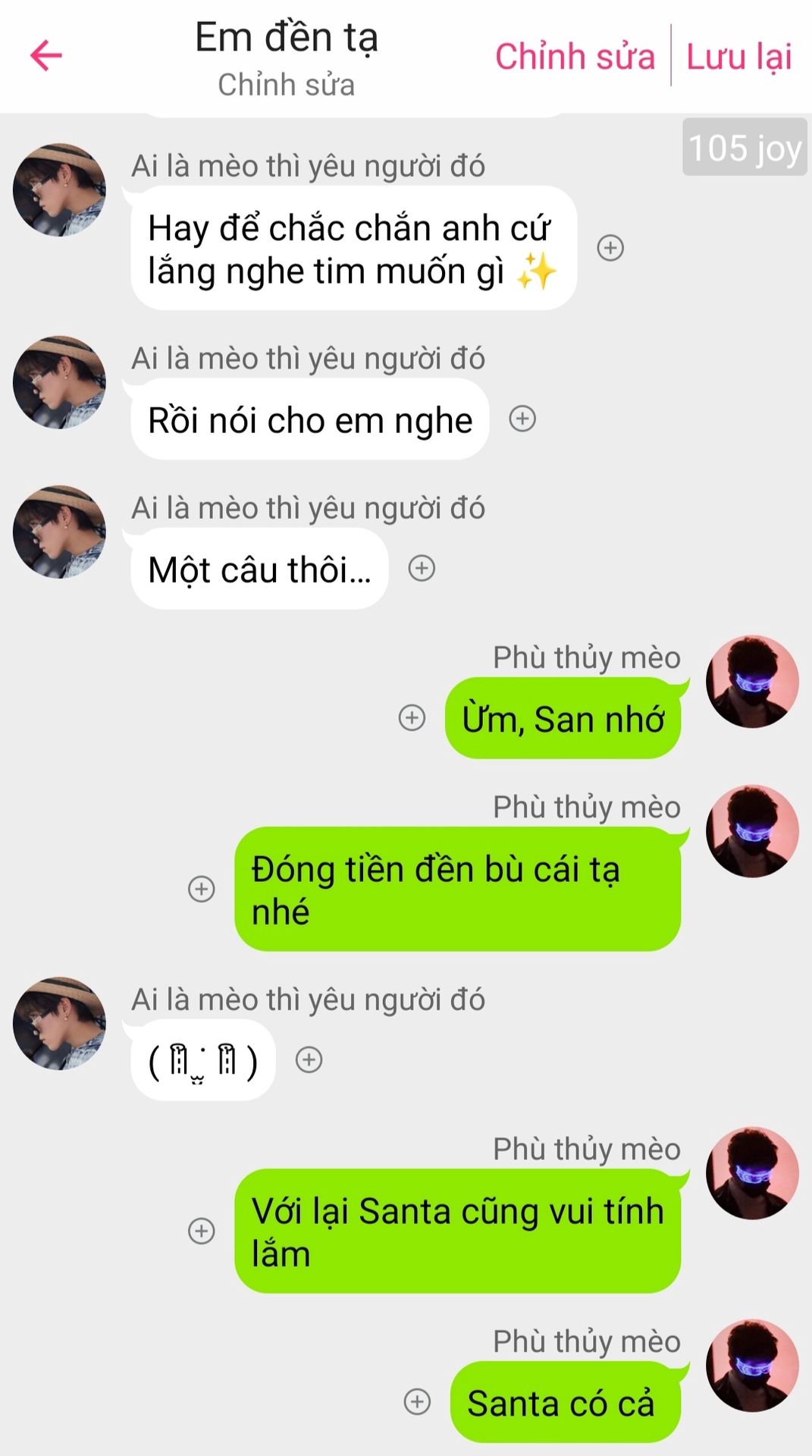Tap the 'Em đền tạ' title to edit
This screenshot has height=1456, width=812.
(287, 37)
